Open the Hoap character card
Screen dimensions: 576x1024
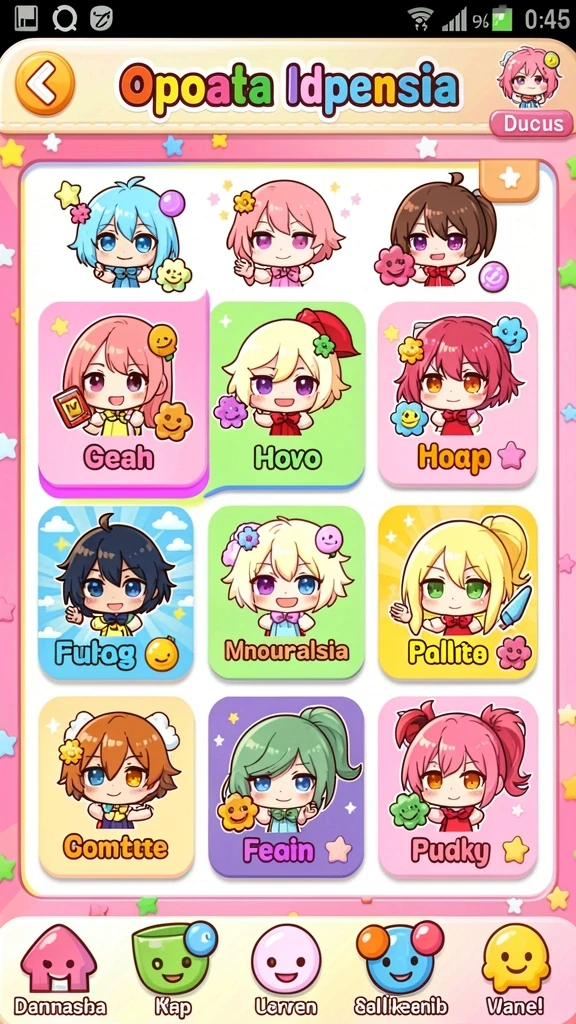pos(458,394)
